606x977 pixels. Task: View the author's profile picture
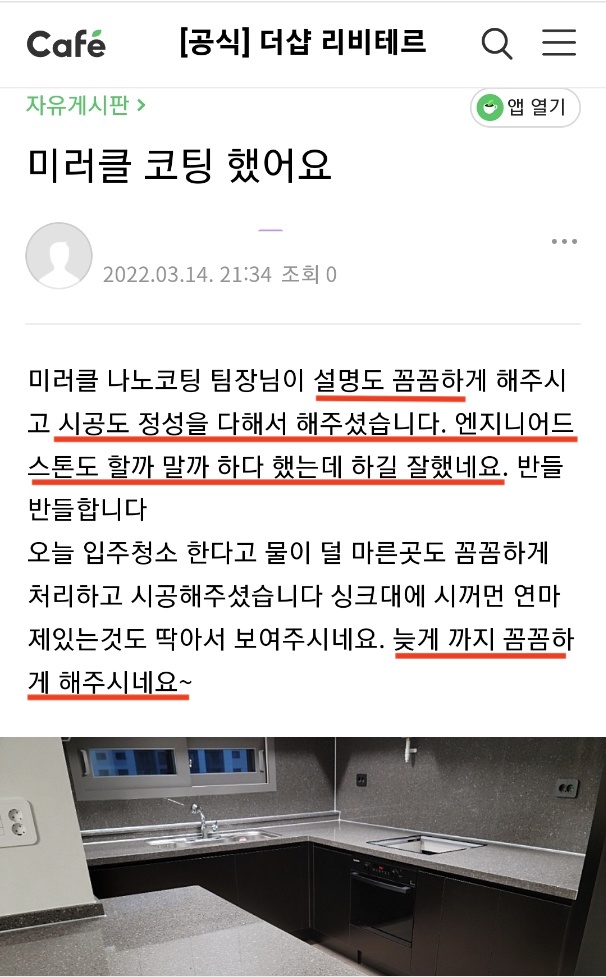click(x=58, y=256)
